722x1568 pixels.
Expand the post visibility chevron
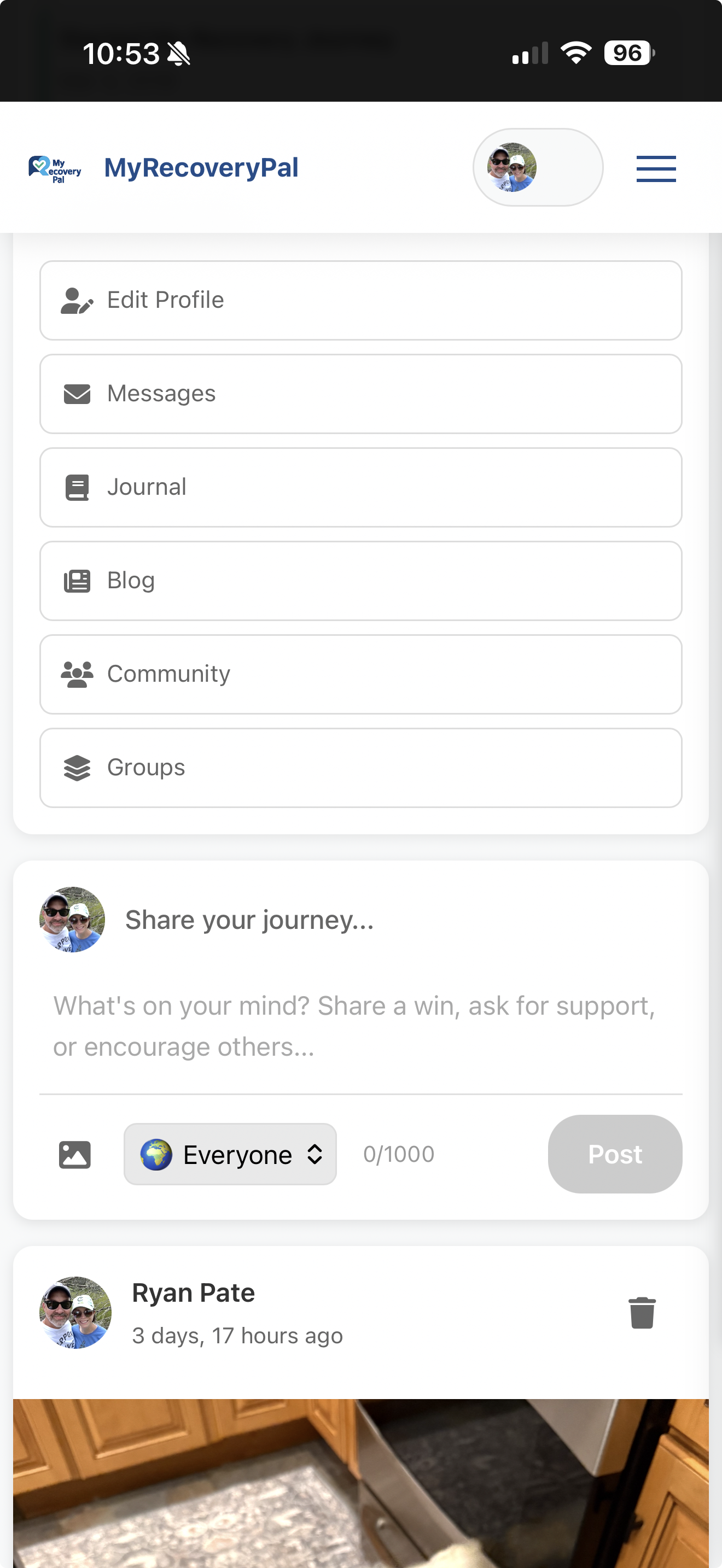(x=316, y=1154)
